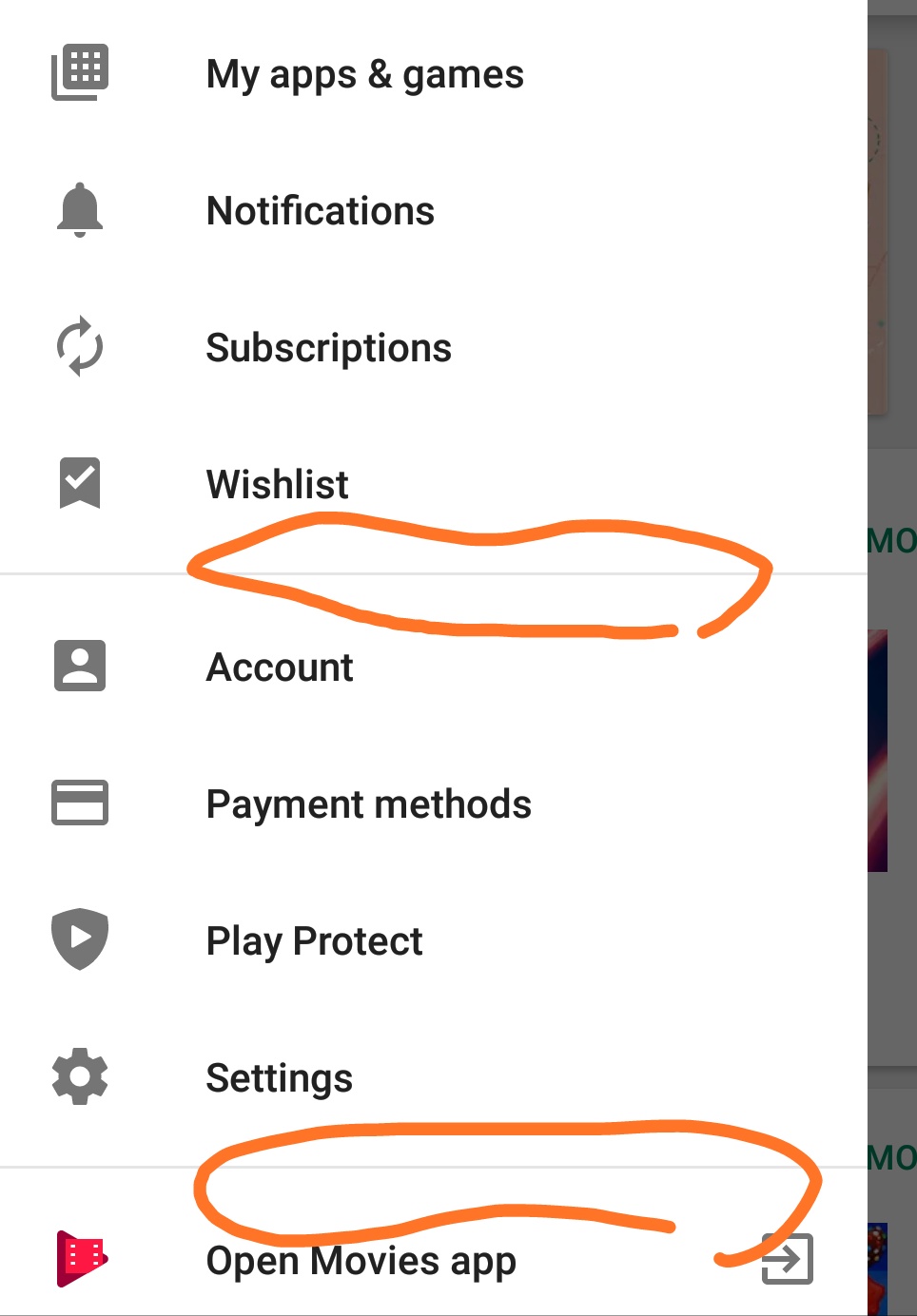Screen dimensions: 917x1316
Task: Open Account settings
Action: click(280, 668)
